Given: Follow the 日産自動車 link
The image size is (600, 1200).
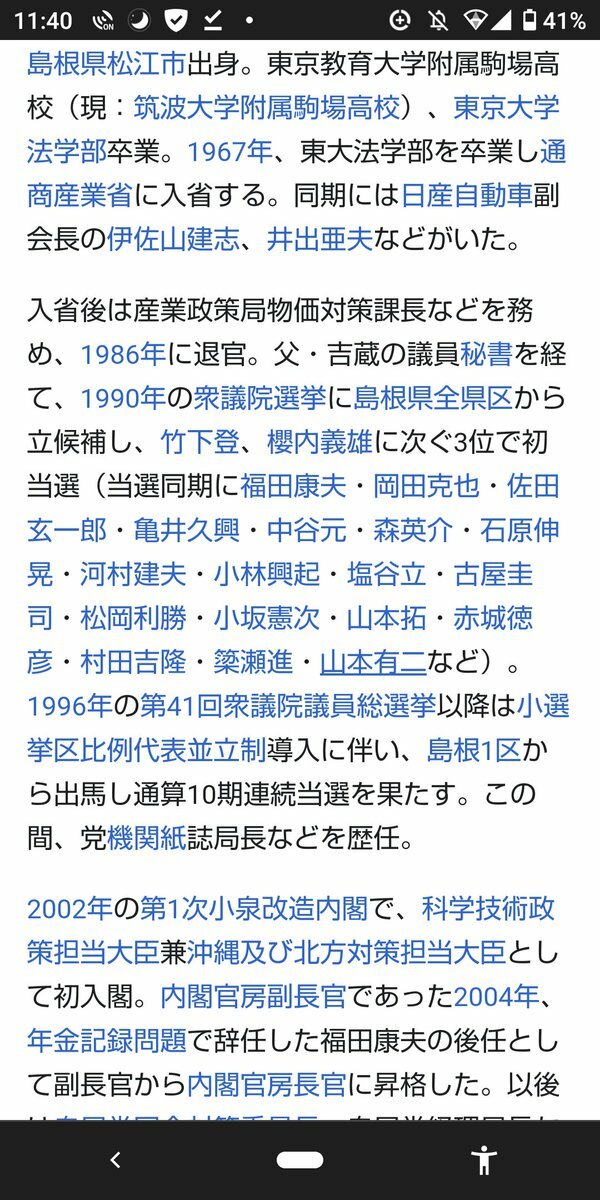Looking at the screenshot, I should click(466, 196).
